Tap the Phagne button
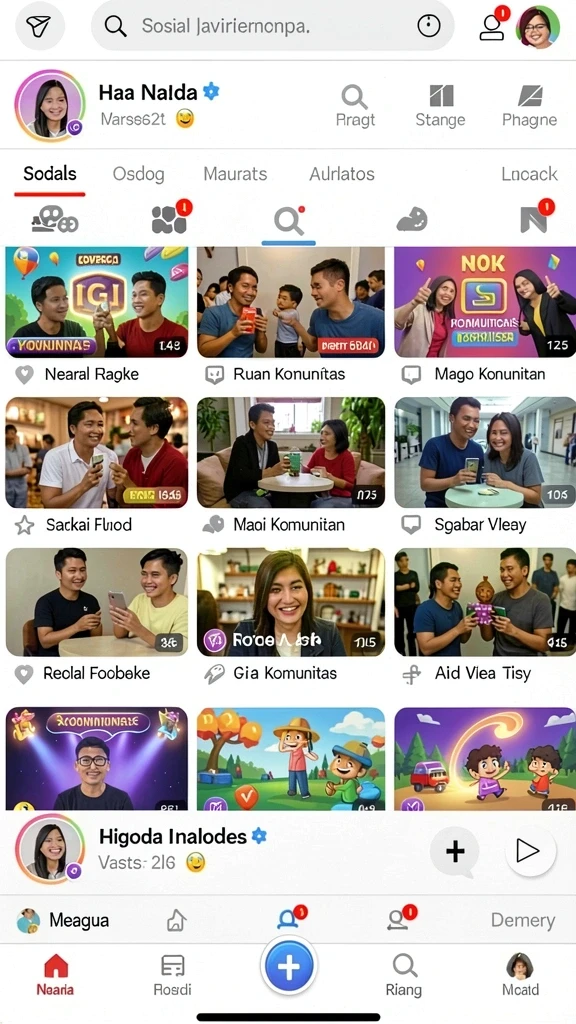The width and height of the screenshot is (576, 1024). [x=529, y=106]
